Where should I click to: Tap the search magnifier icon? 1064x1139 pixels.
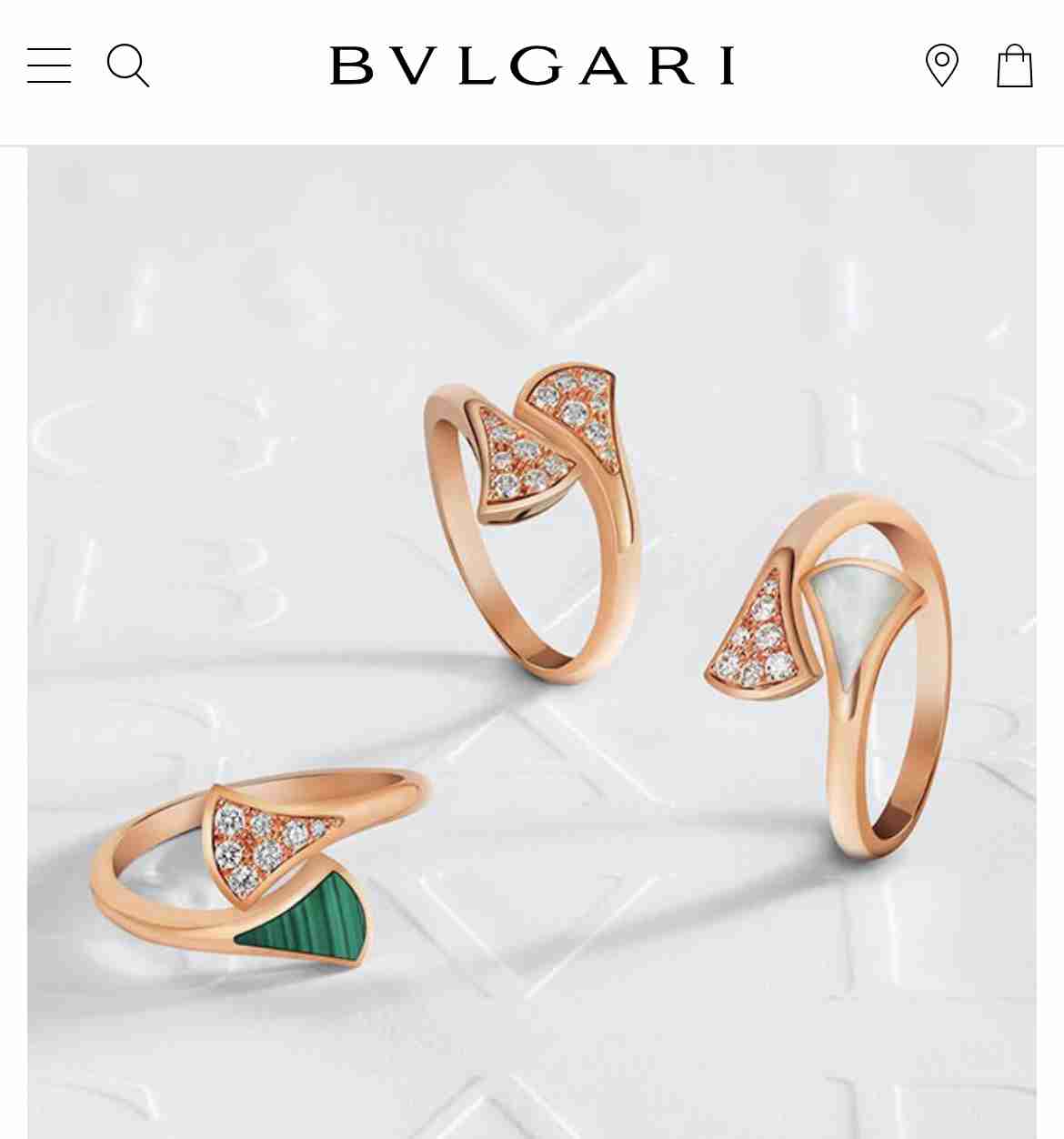click(x=127, y=66)
